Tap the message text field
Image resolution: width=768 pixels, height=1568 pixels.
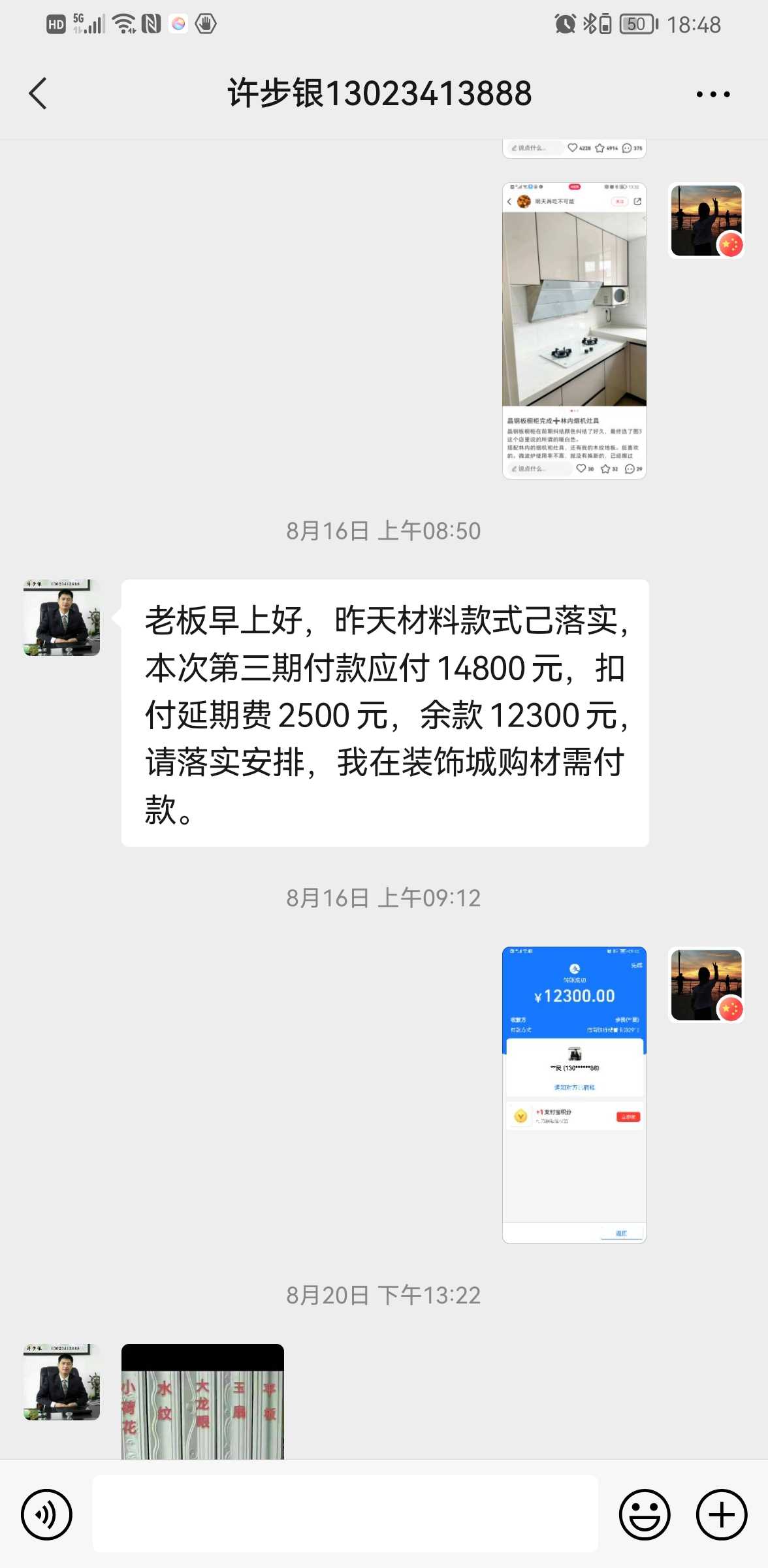click(345, 1514)
